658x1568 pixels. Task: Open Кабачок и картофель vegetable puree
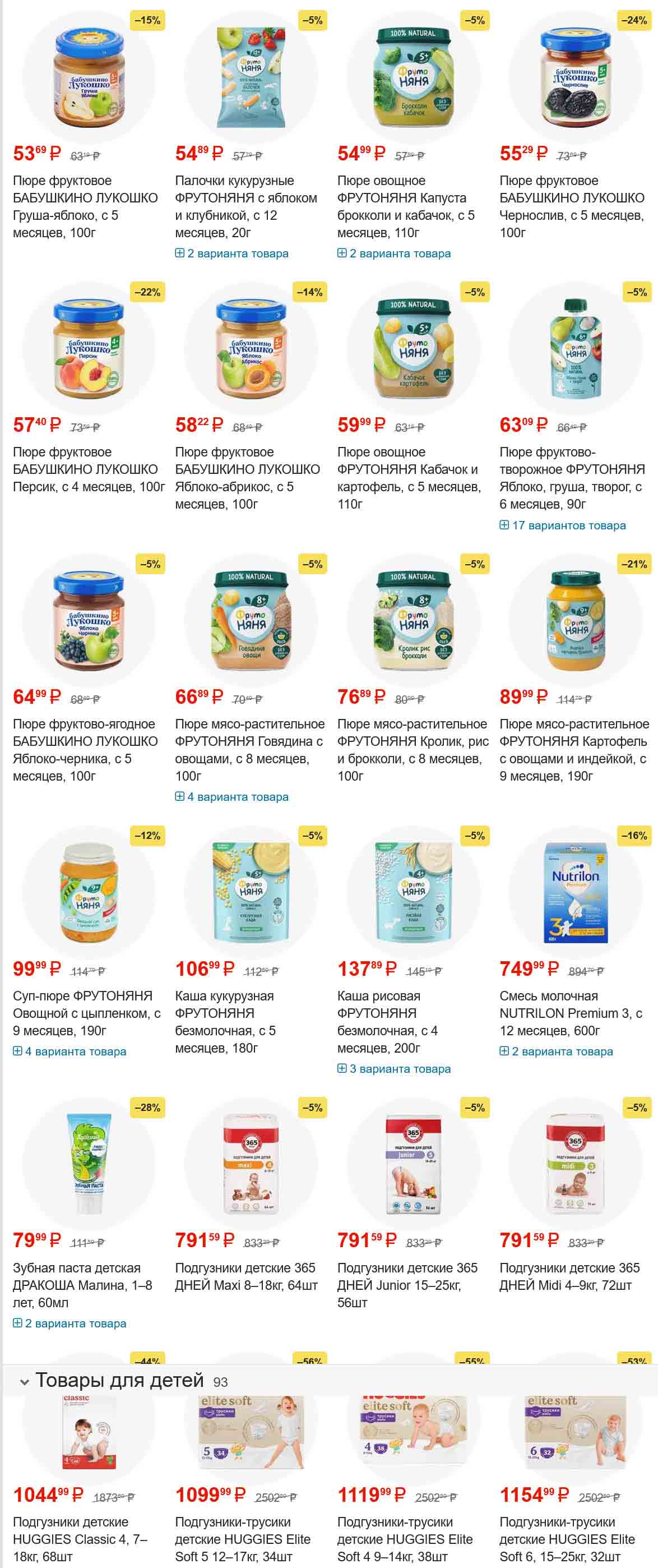pos(409,477)
